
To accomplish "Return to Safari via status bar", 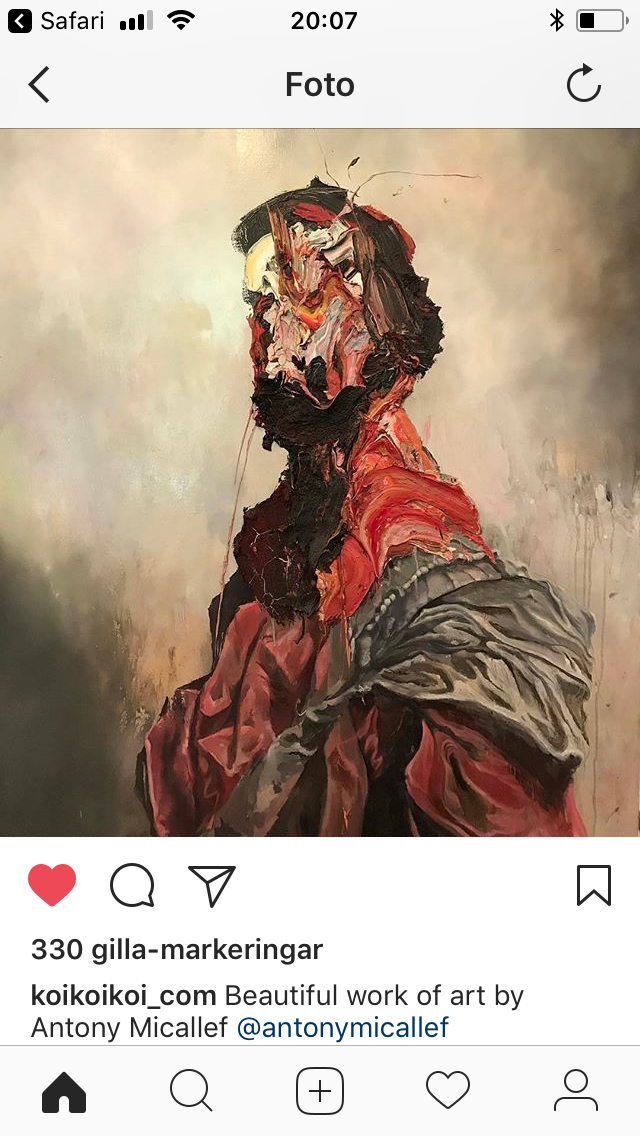I will point(56,20).
